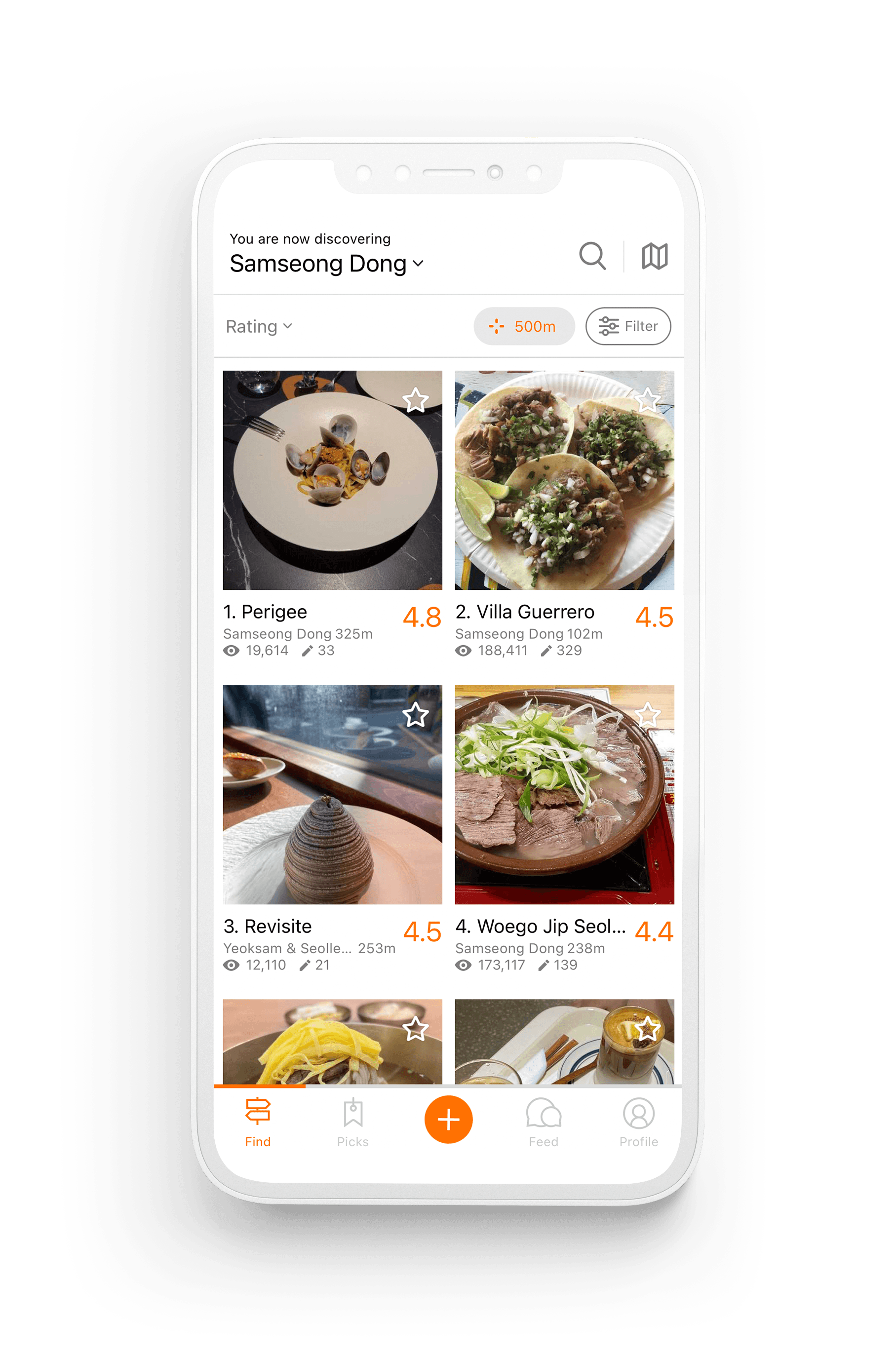Viewport: 896px width, 1354px height.
Task: Switch to the Picks tab
Action: point(352,1122)
